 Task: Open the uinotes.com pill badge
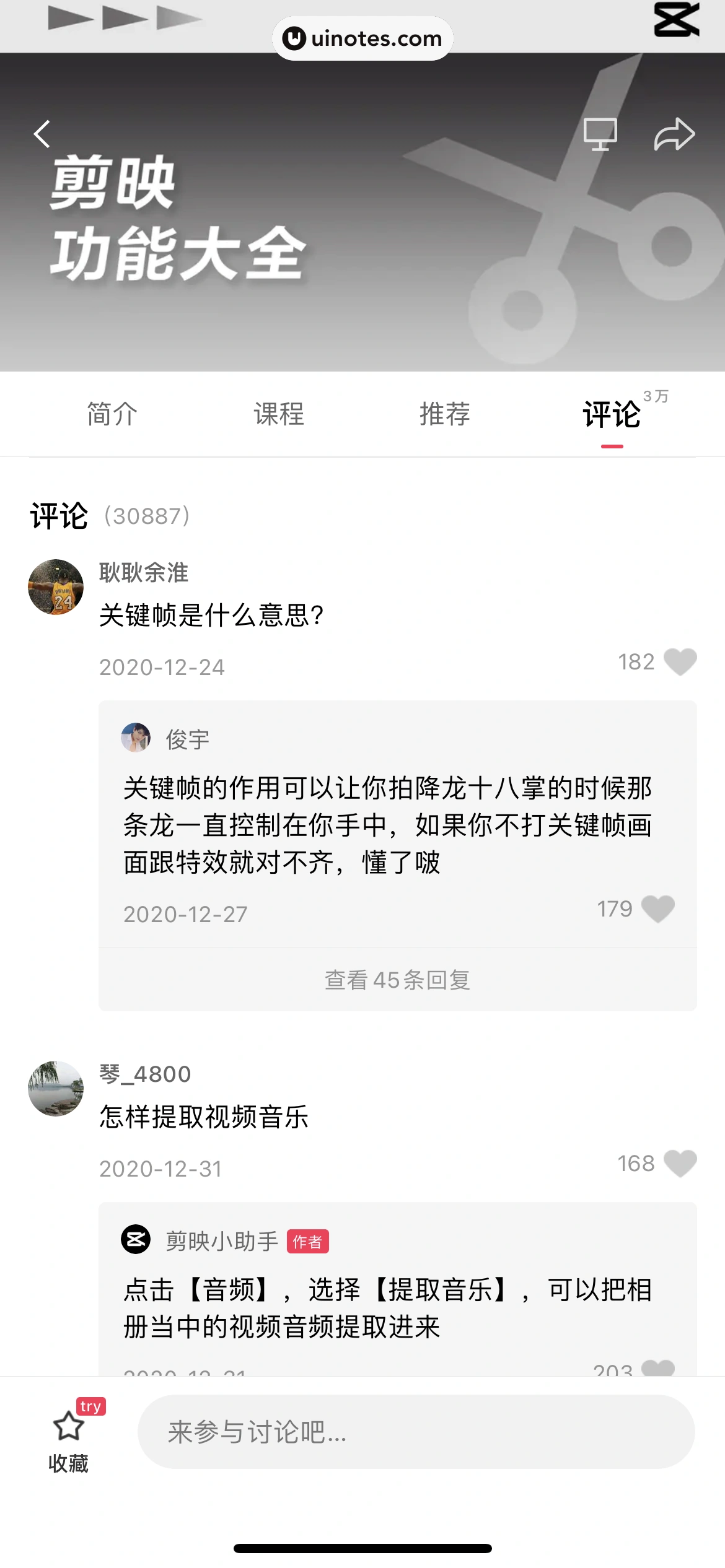(x=362, y=38)
